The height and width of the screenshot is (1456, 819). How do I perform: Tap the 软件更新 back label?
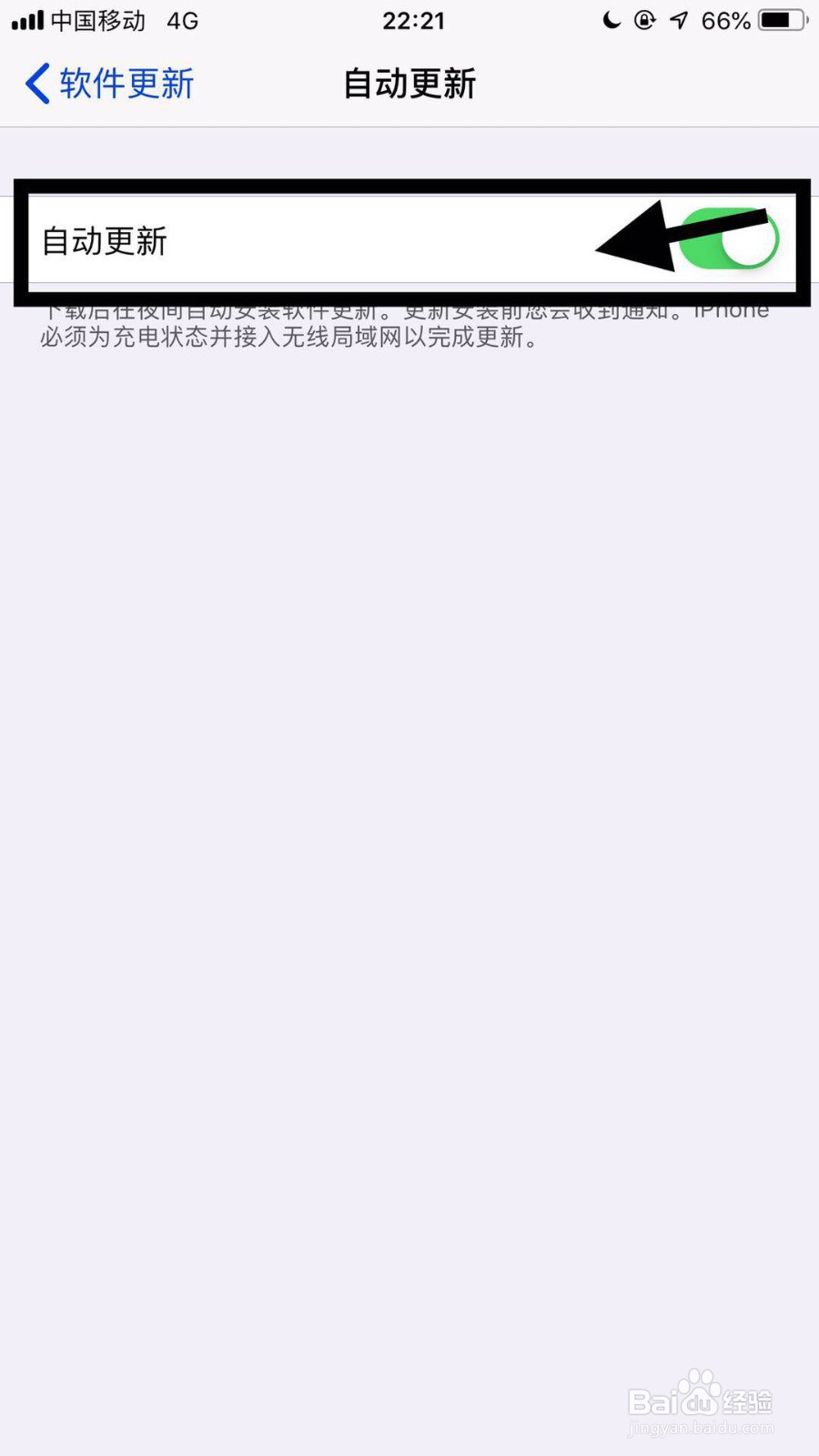[126, 83]
